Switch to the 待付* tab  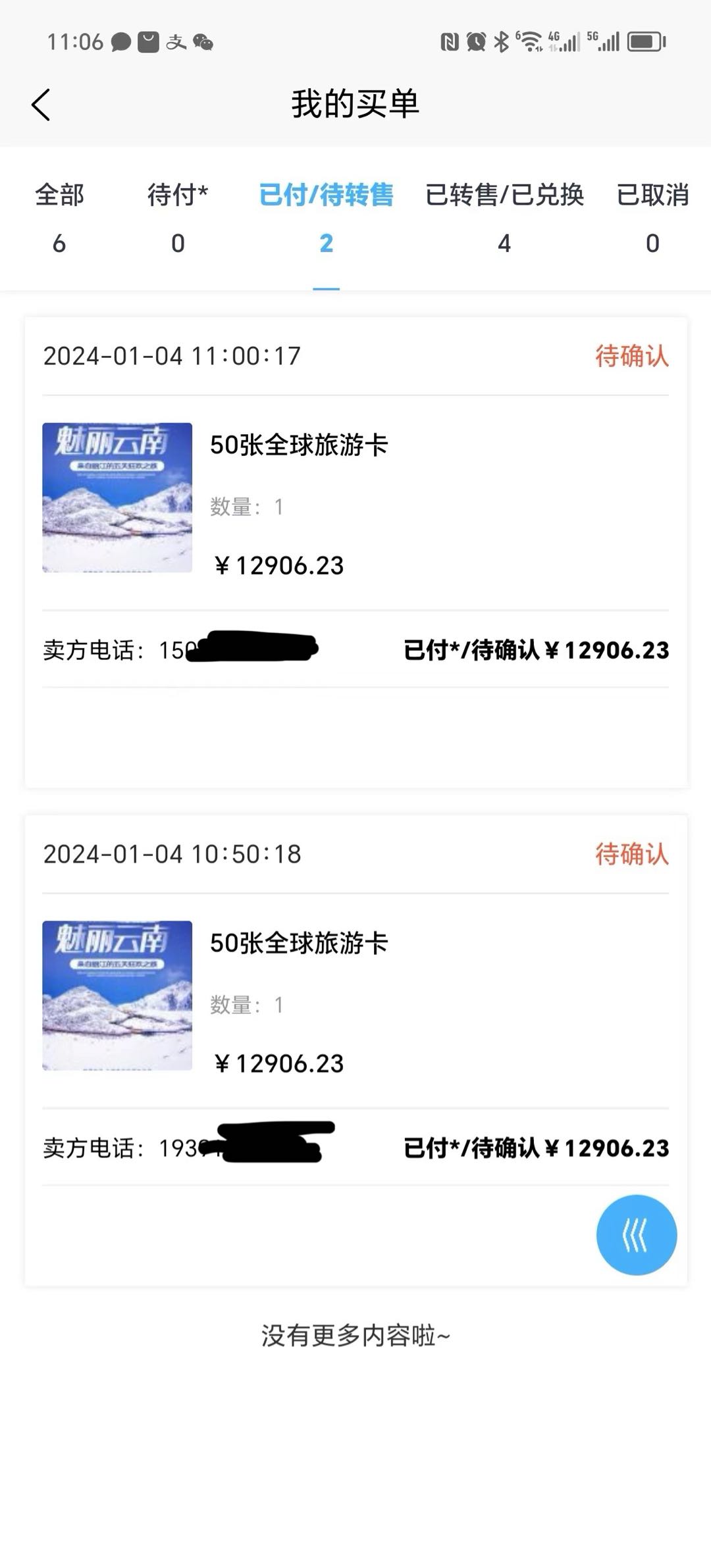[178, 217]
